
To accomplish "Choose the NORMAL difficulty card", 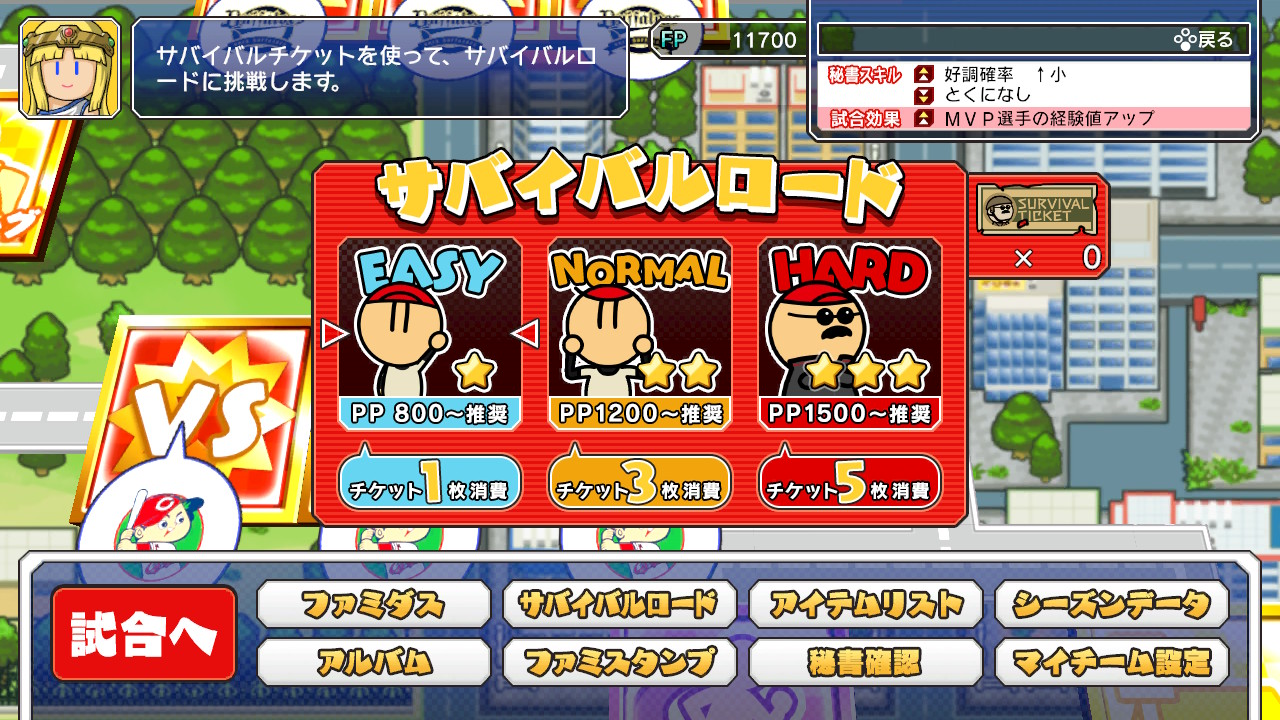I will pyautogui.click(x=640, y=332).
